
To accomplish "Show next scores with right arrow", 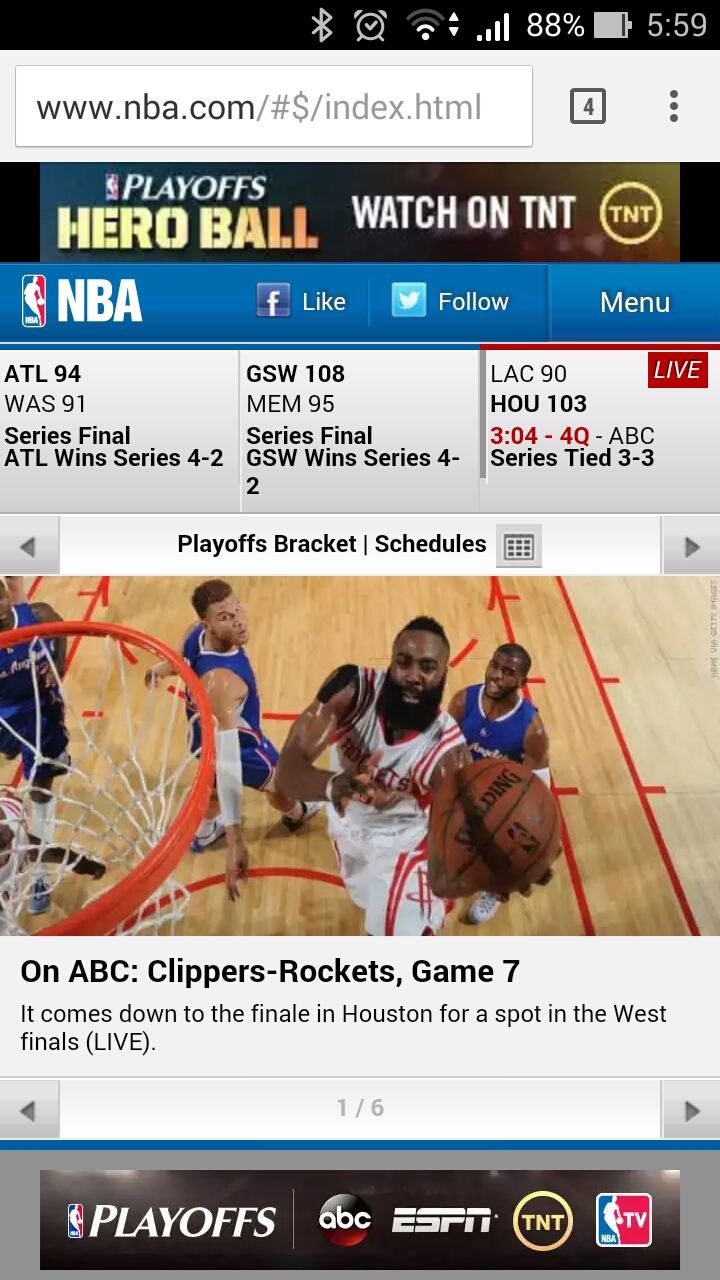I will (691, 546).
